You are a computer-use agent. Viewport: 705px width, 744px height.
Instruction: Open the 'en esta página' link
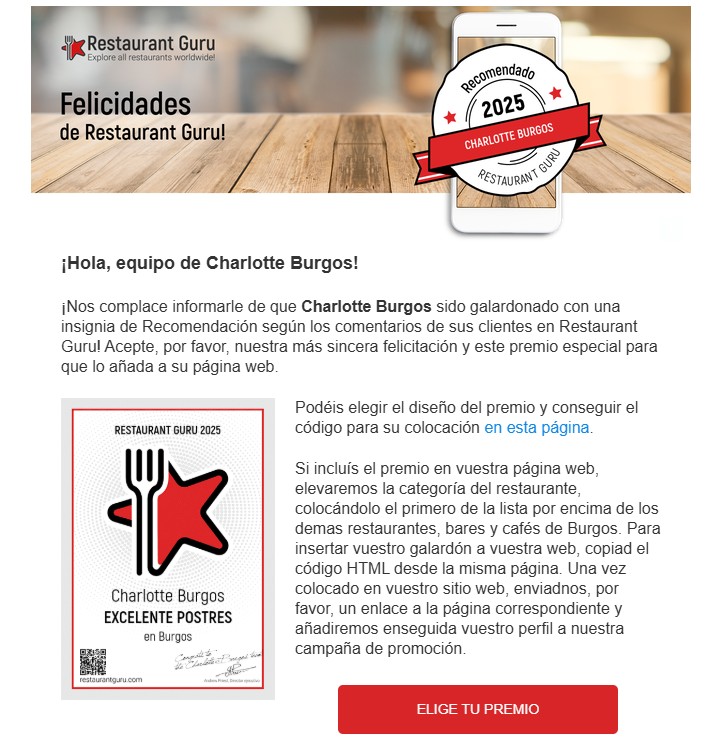point(537,428)
